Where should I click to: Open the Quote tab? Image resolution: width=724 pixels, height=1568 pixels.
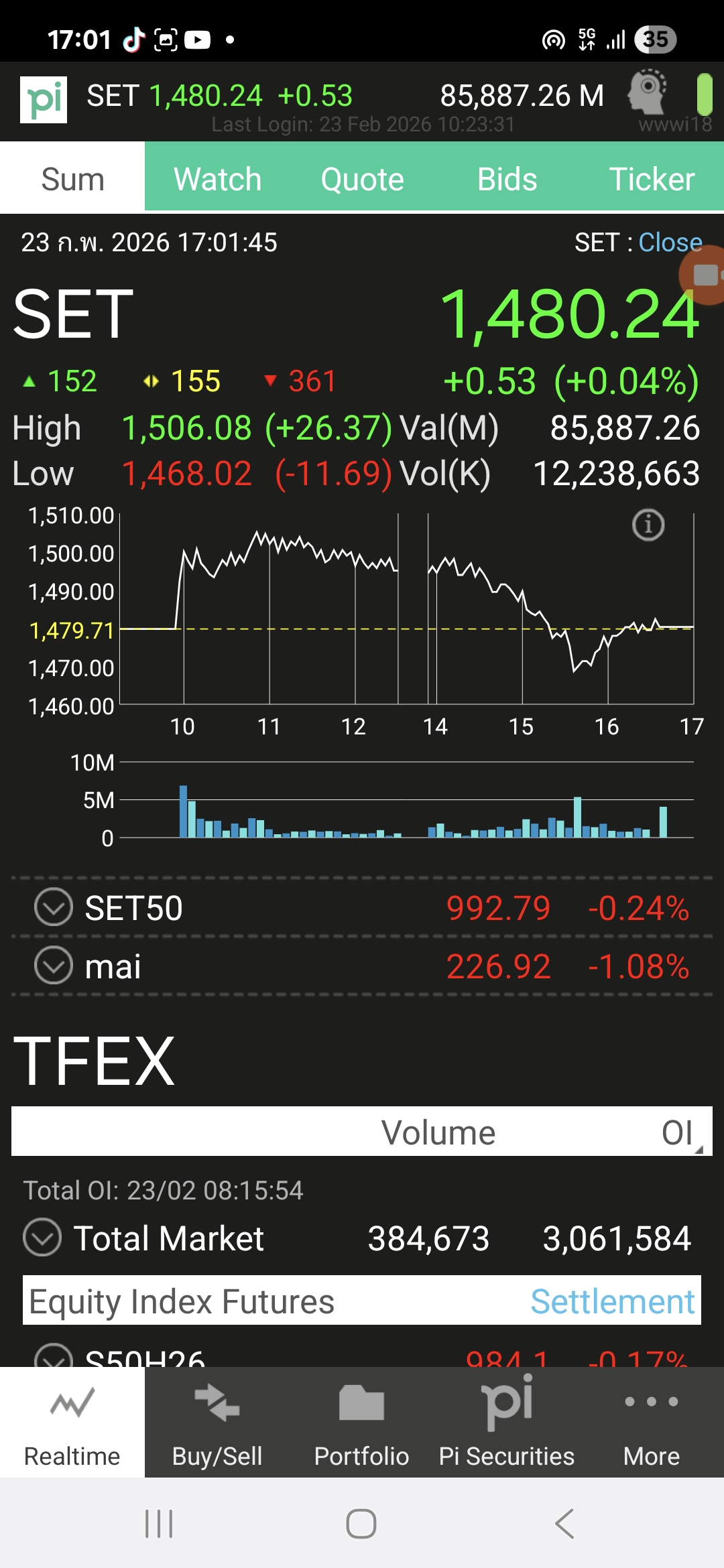(x=362, y=179)
